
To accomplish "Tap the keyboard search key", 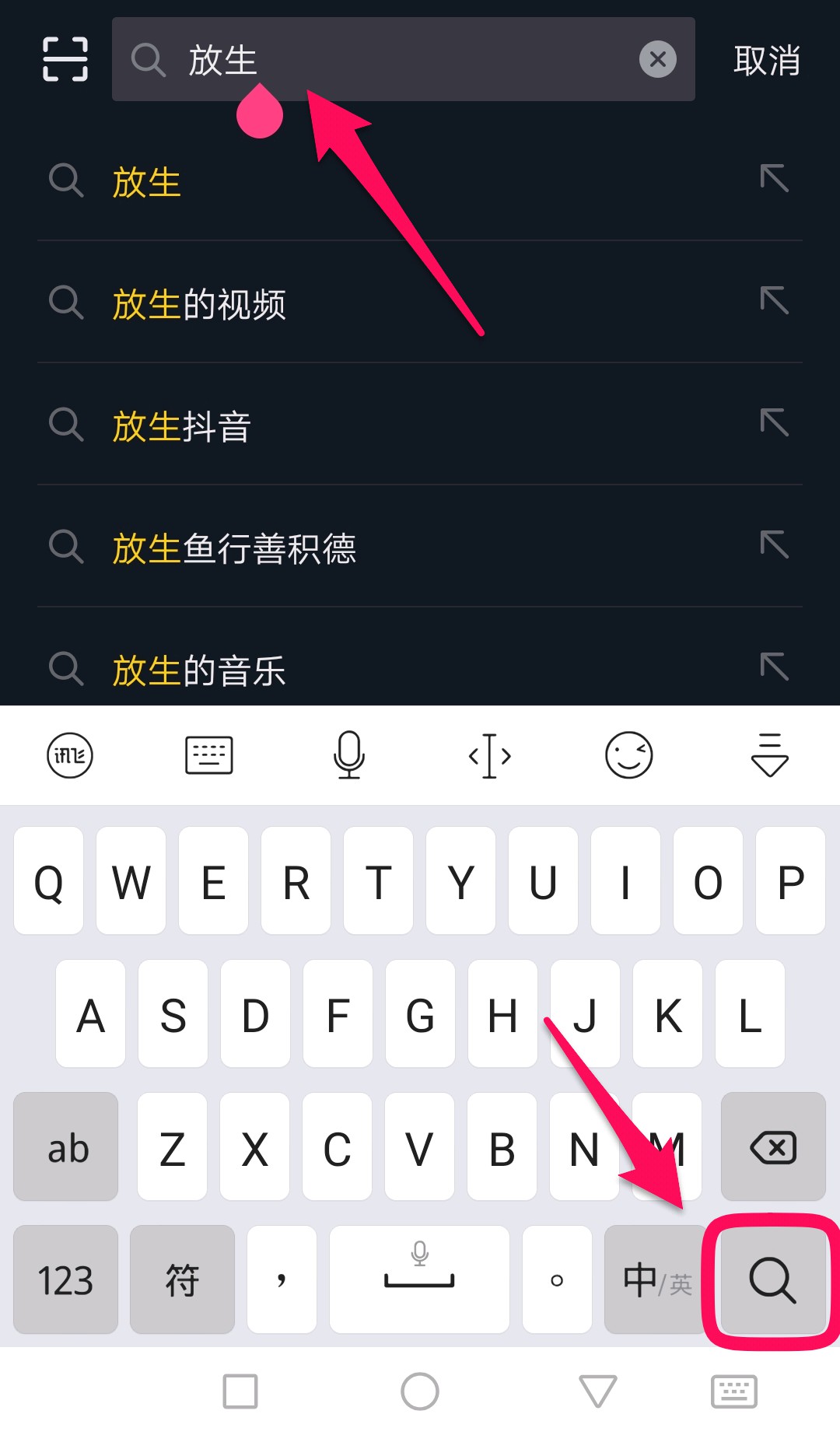I will [x=772, y=1279].
